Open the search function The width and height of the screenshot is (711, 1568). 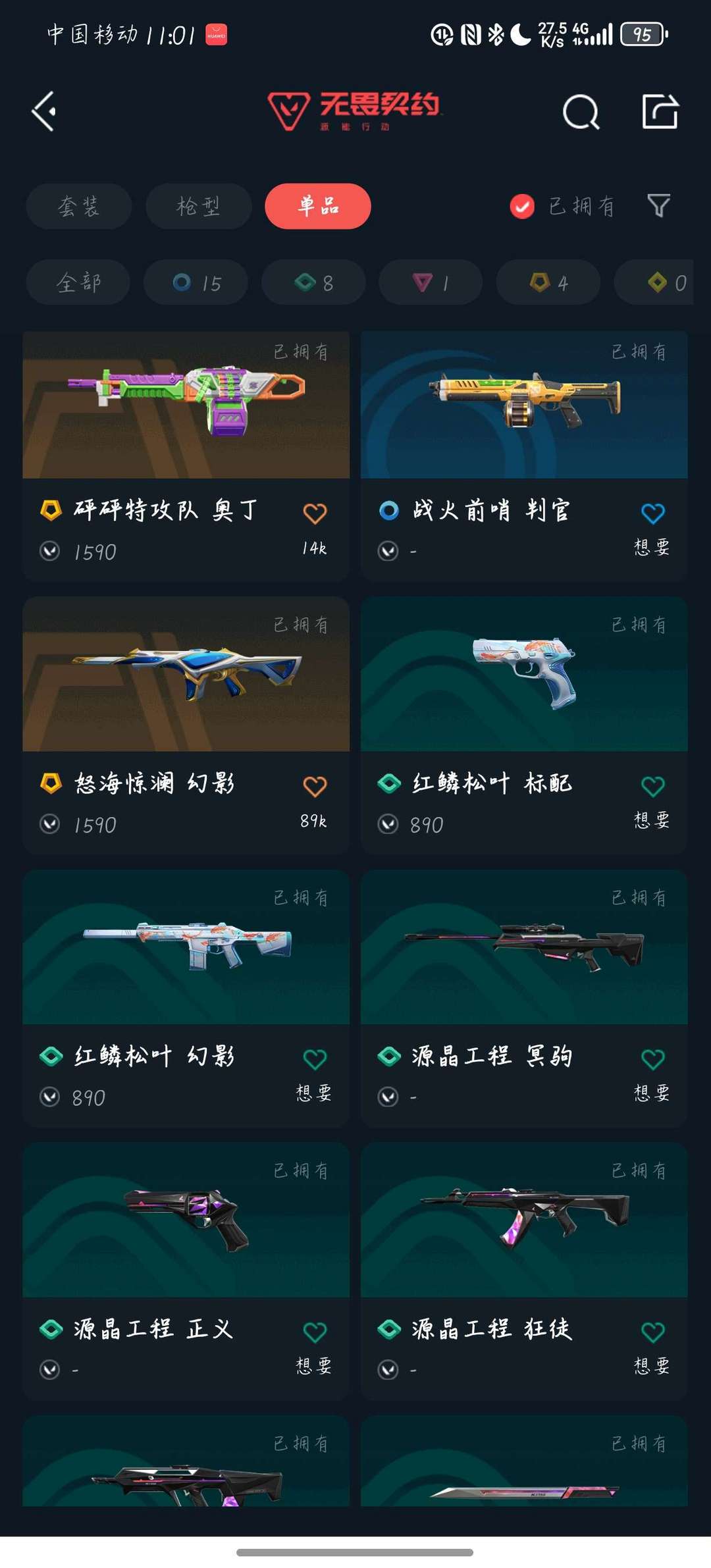click(x=580, y=112)
